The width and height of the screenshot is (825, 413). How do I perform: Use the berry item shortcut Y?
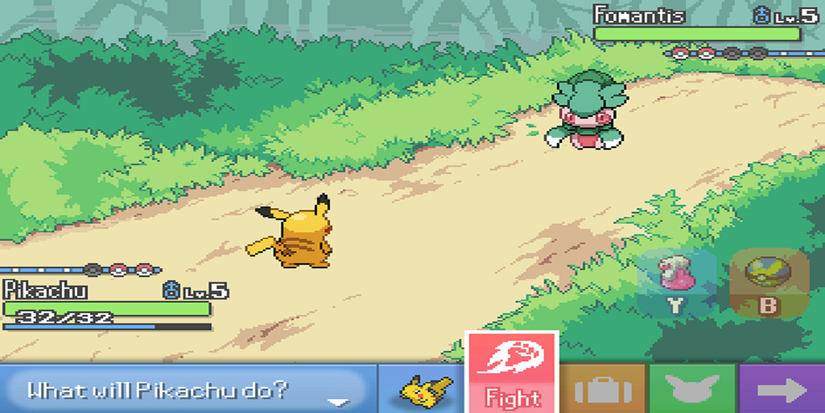[676, 283]
